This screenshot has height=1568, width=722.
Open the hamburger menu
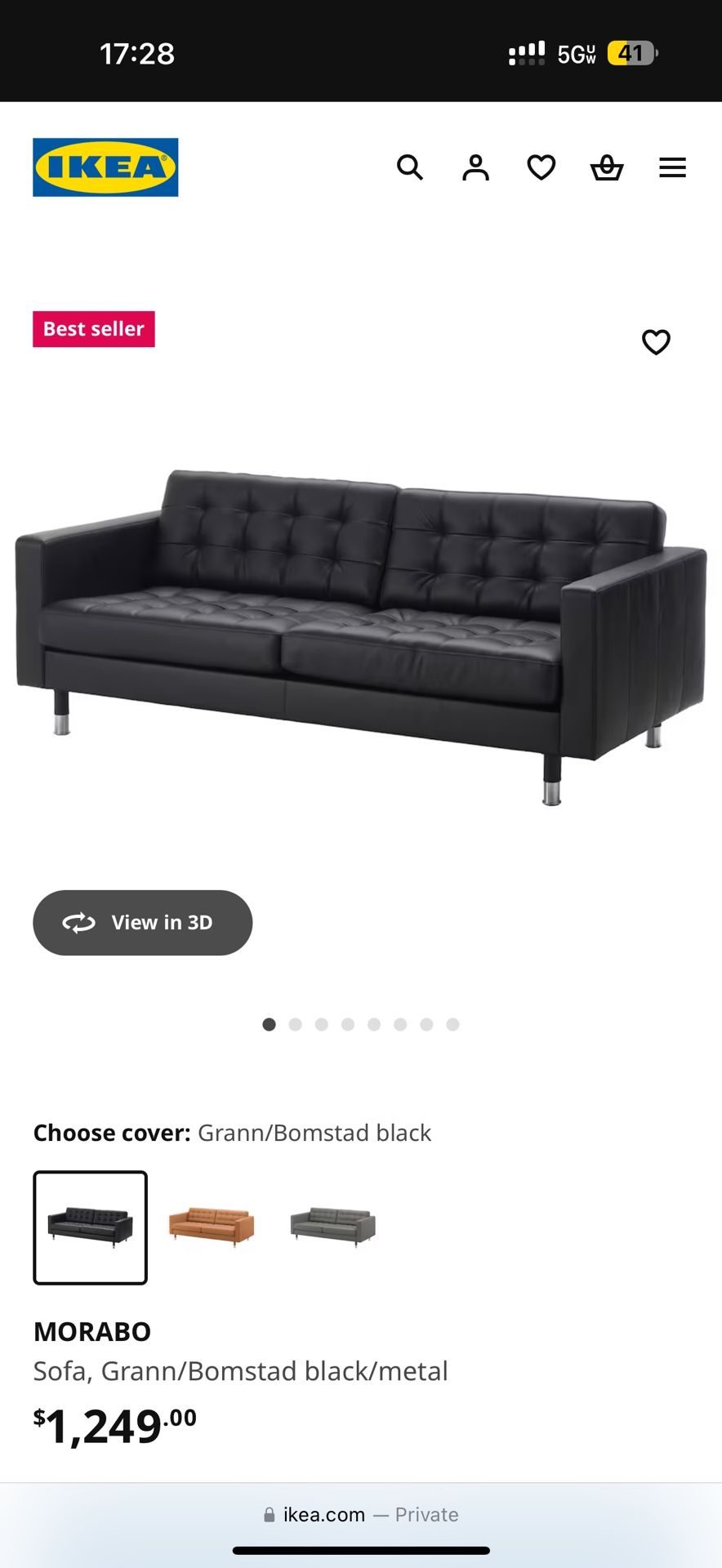pyautogui.click(x=672, y=167)
